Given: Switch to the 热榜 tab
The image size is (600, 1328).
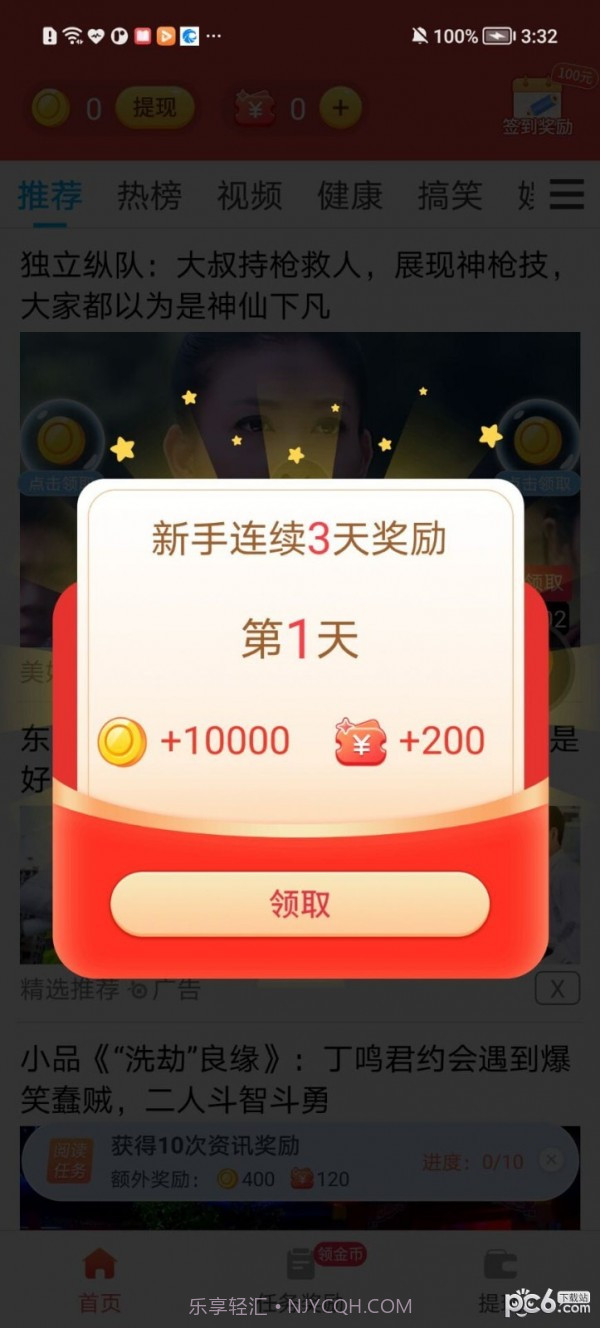Looking at the screenshot, I should 149,195.
